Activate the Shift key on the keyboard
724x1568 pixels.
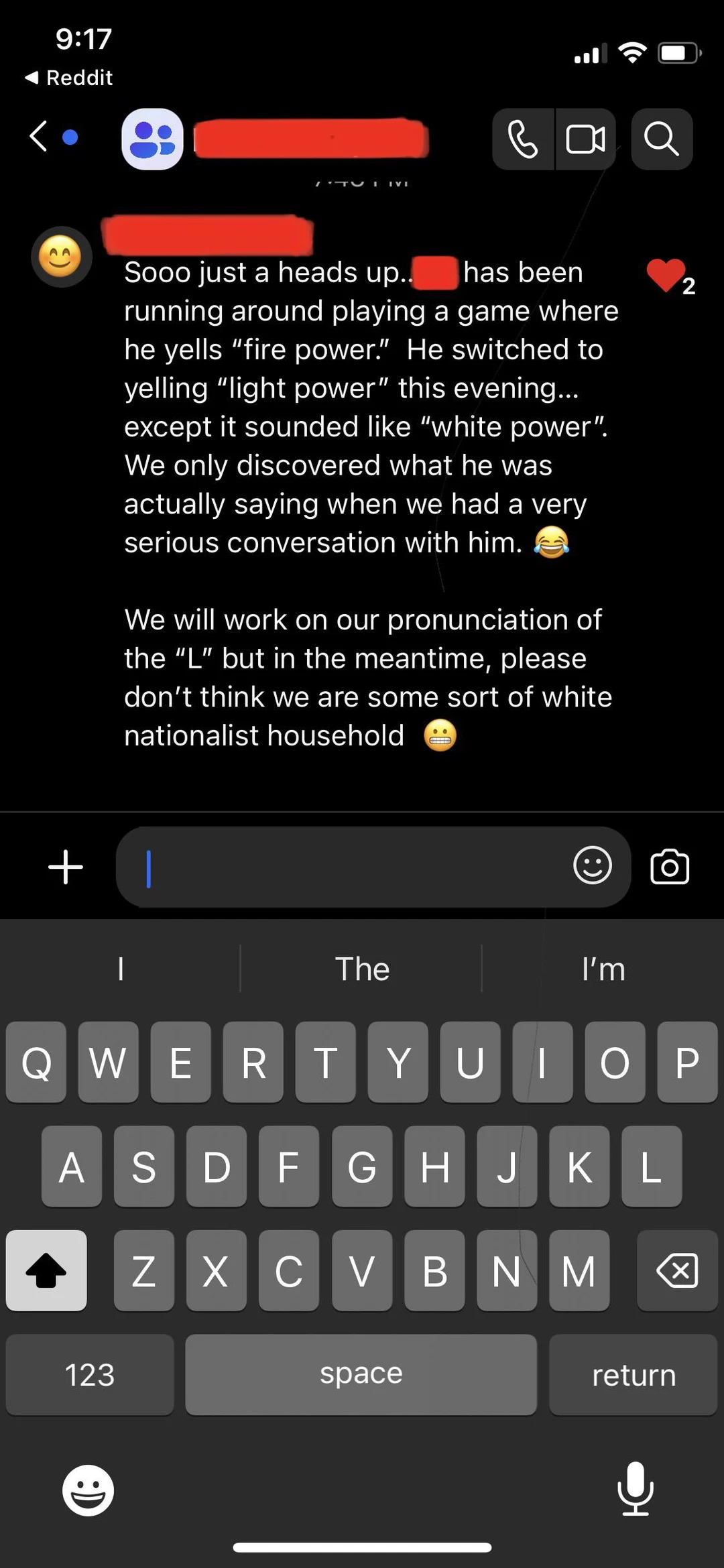click(x=46, y=1270)
